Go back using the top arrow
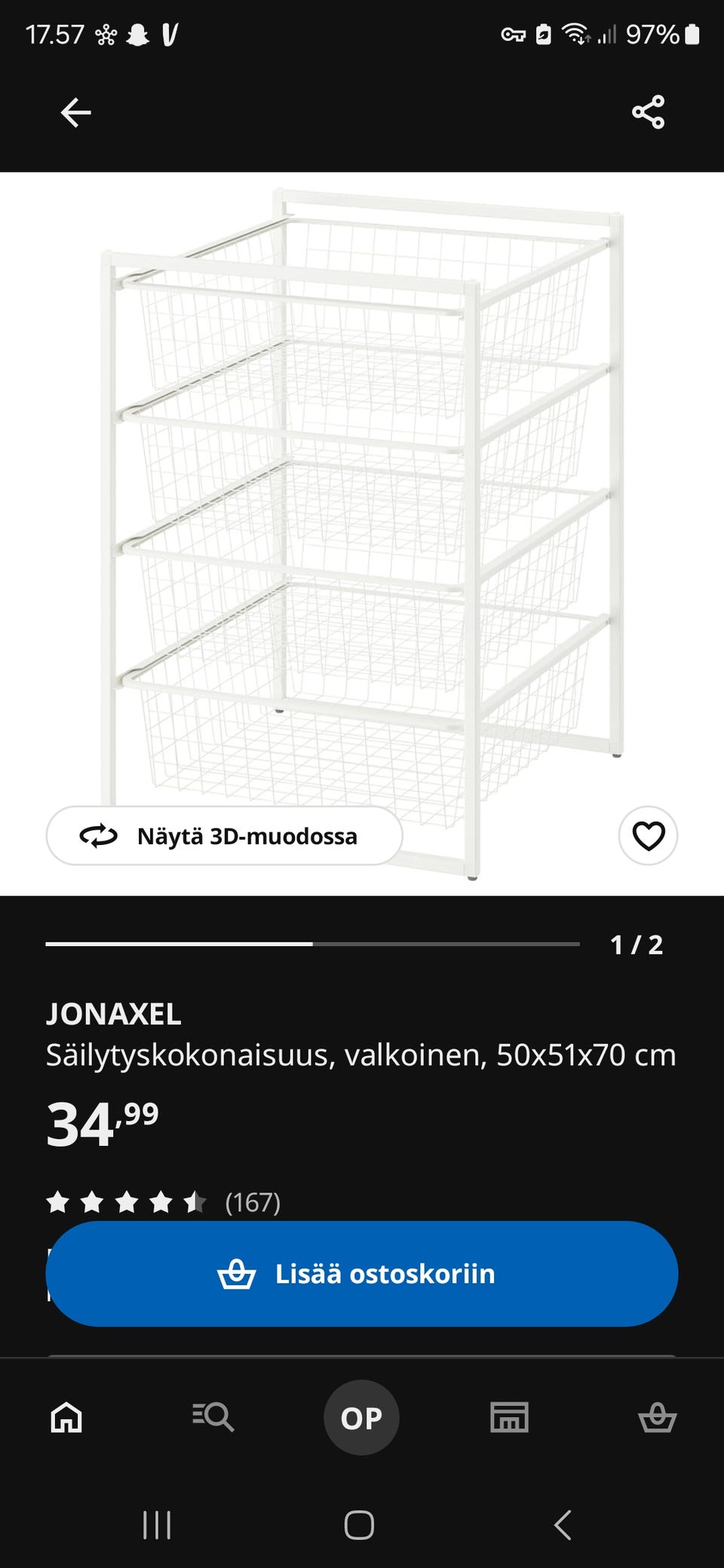 (x=75, y=113)
